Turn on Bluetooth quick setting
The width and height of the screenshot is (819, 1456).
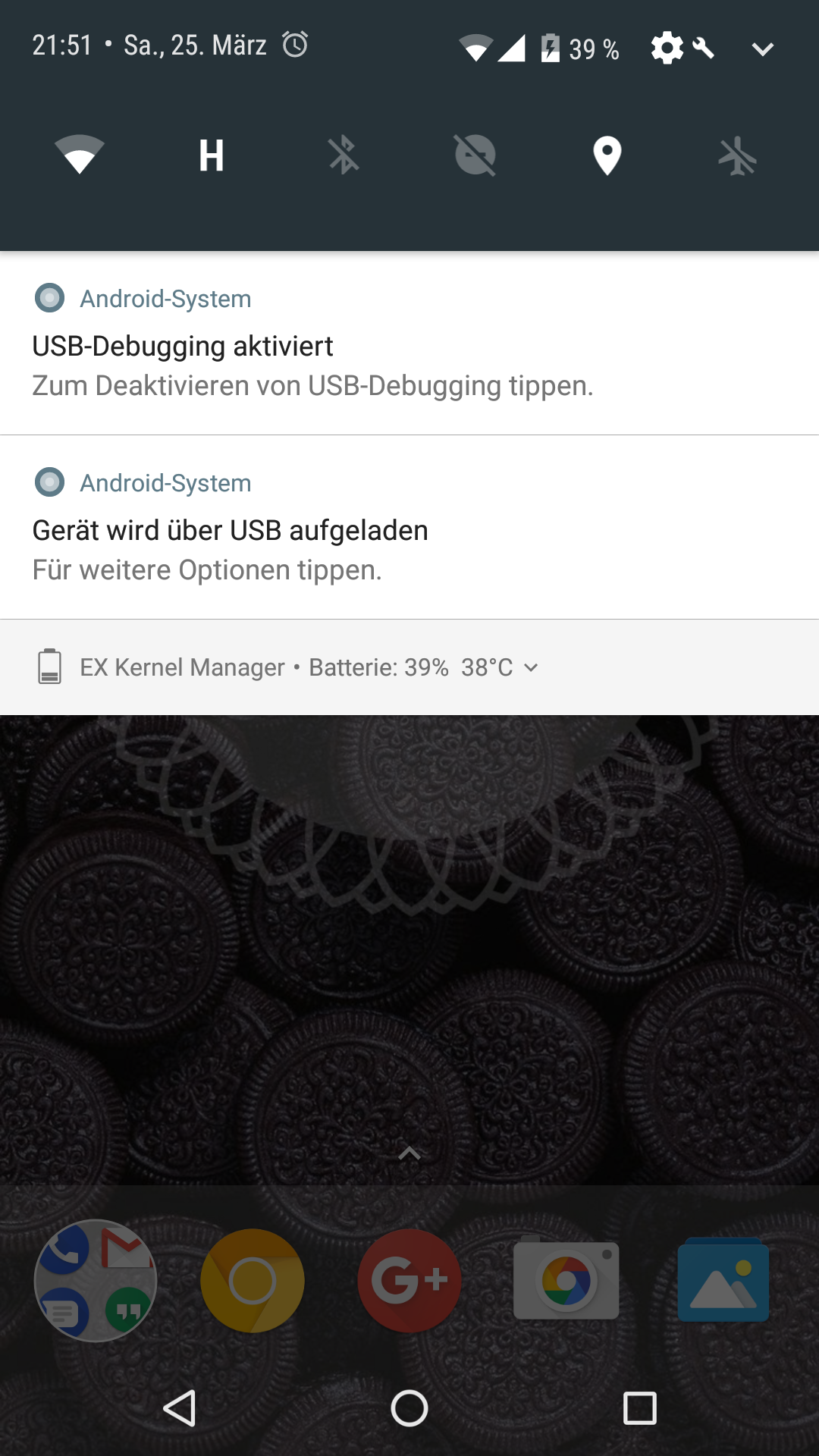(x=344, y=155)
